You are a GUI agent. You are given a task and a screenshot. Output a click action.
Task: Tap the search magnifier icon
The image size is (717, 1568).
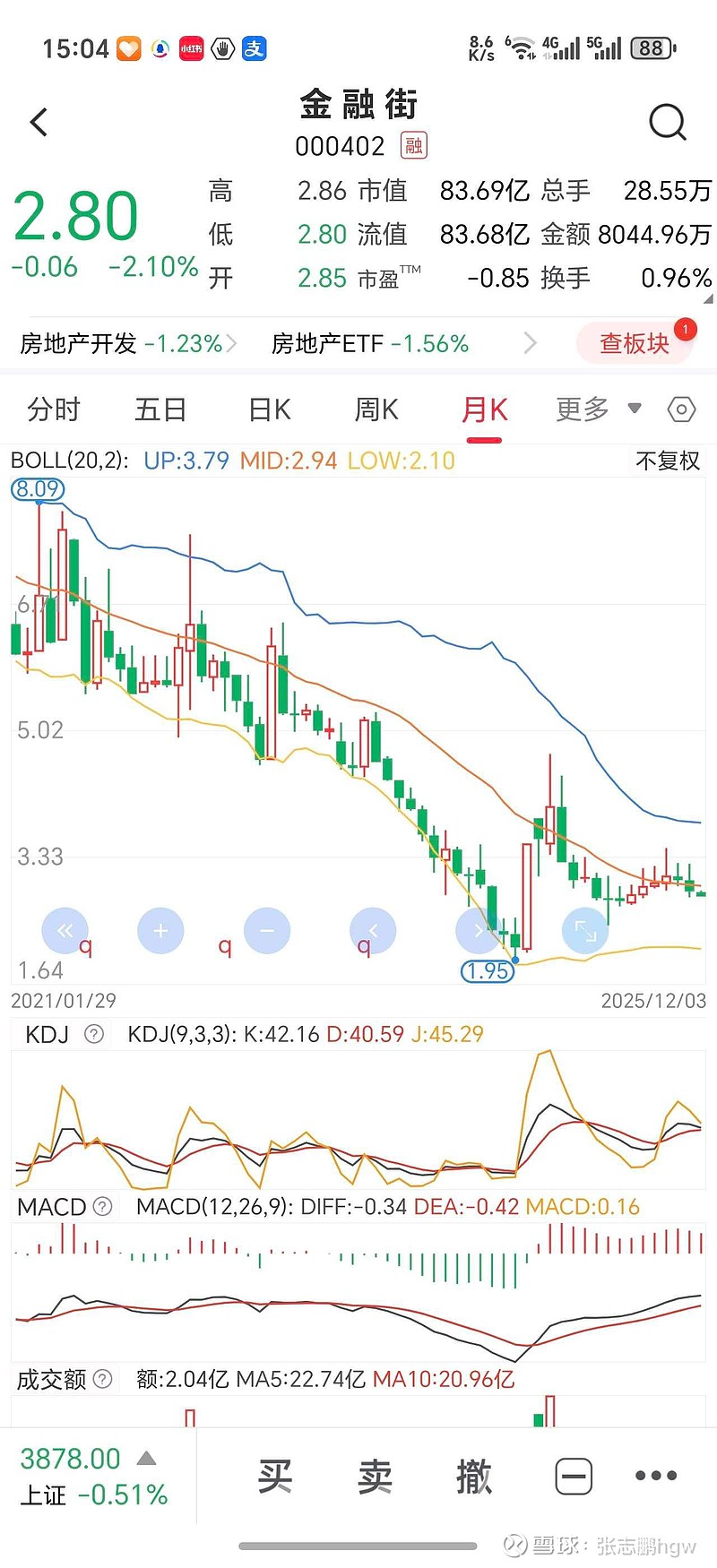pyautogui.click(x=667, y=122)
